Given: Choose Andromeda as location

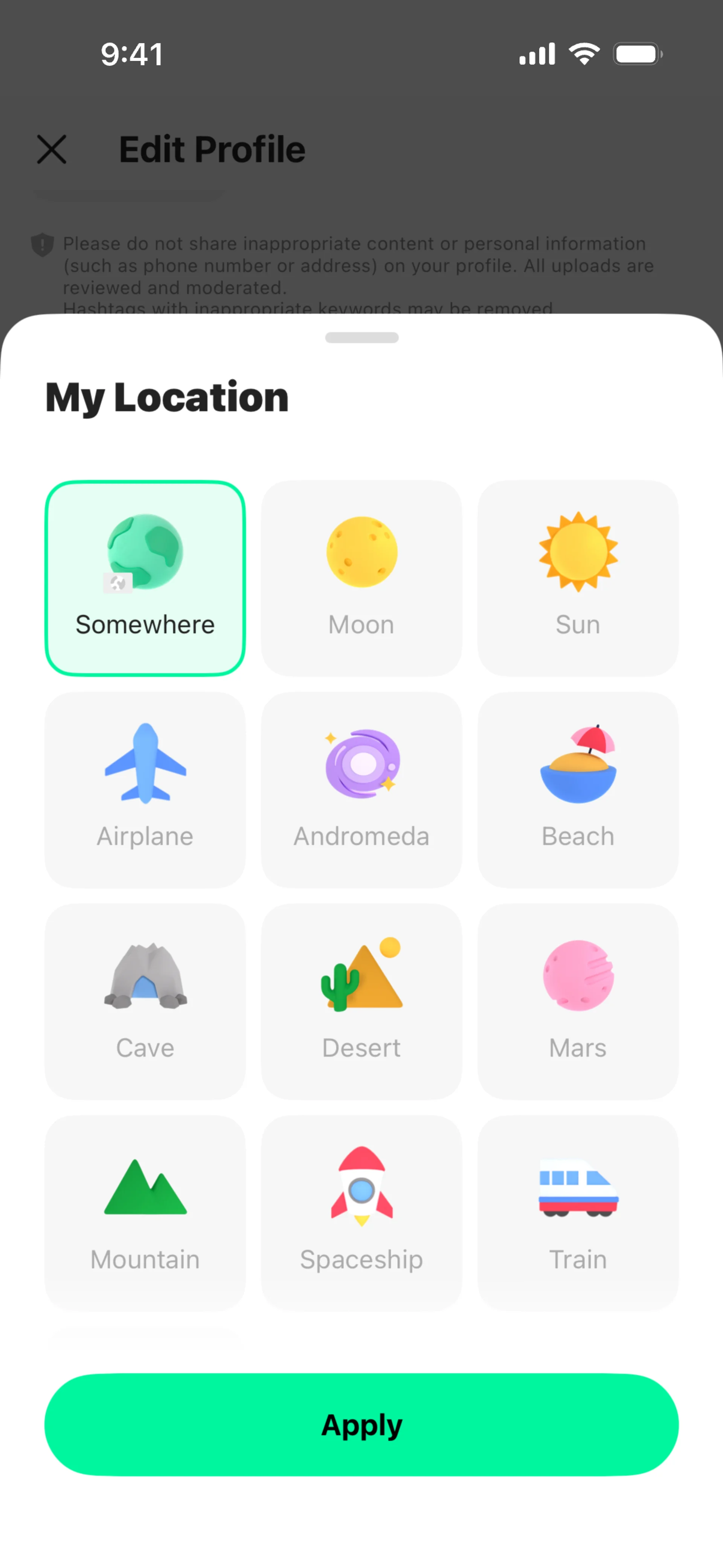Looking at the screenshot, I should coord(361,790).
